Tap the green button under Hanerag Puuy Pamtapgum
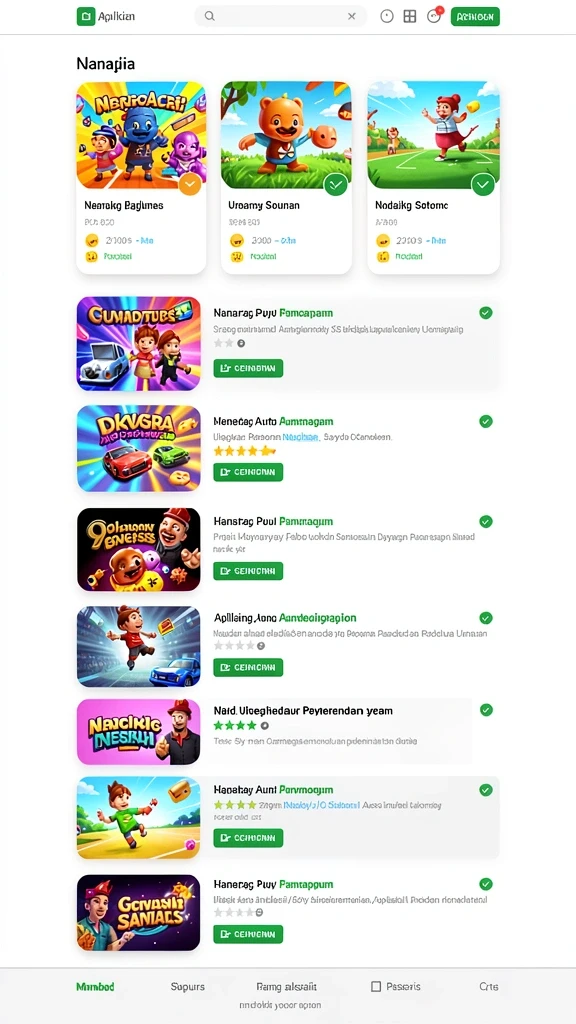Image resolution: width=576 pixels, height=1024 pixels. coord(248,934)
